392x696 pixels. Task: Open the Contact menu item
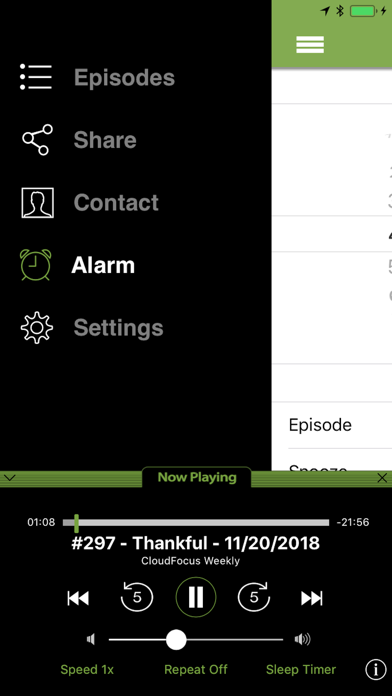90,202
